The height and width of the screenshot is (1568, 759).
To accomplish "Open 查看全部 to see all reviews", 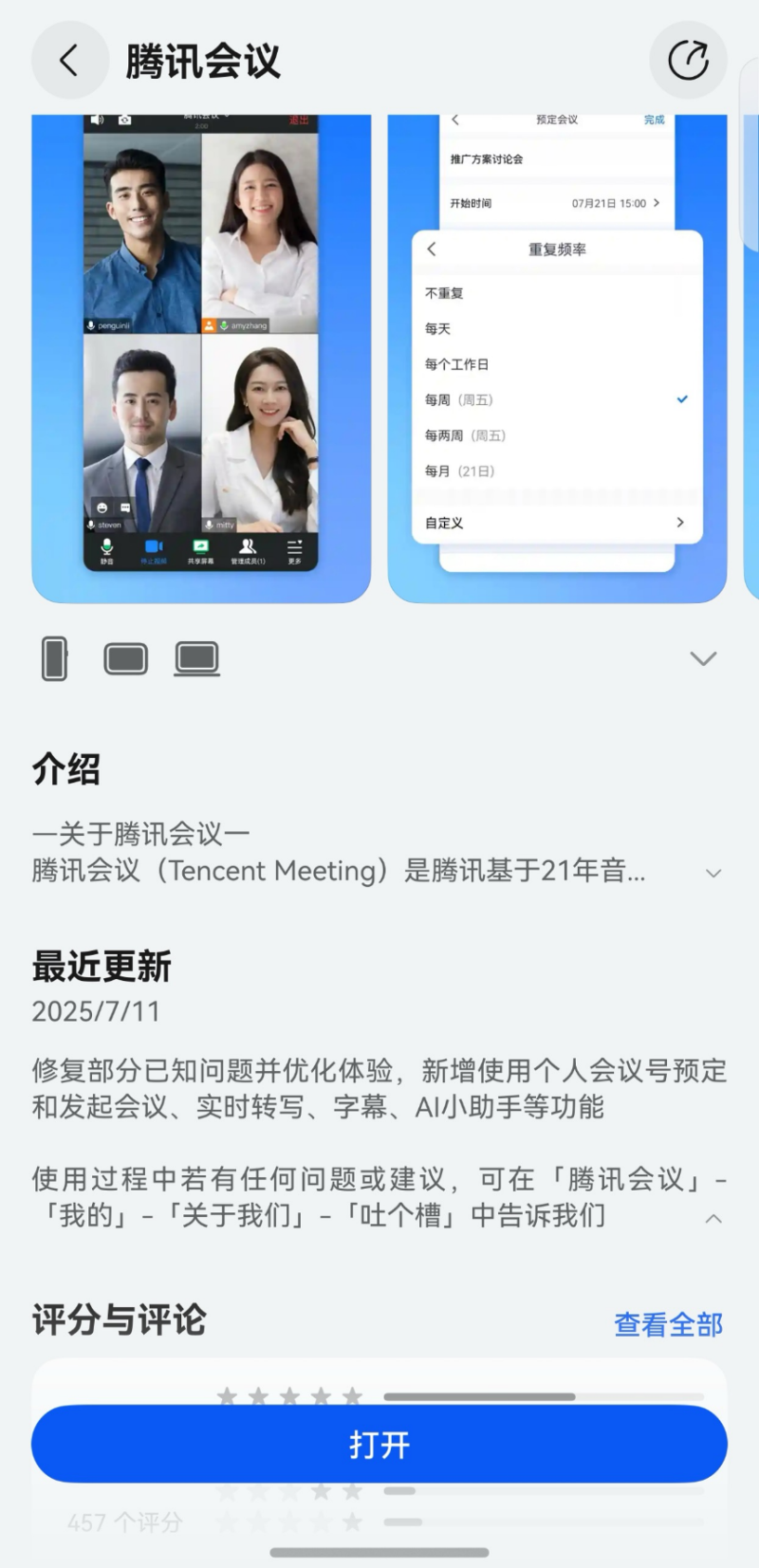I will coord(667,1323).
